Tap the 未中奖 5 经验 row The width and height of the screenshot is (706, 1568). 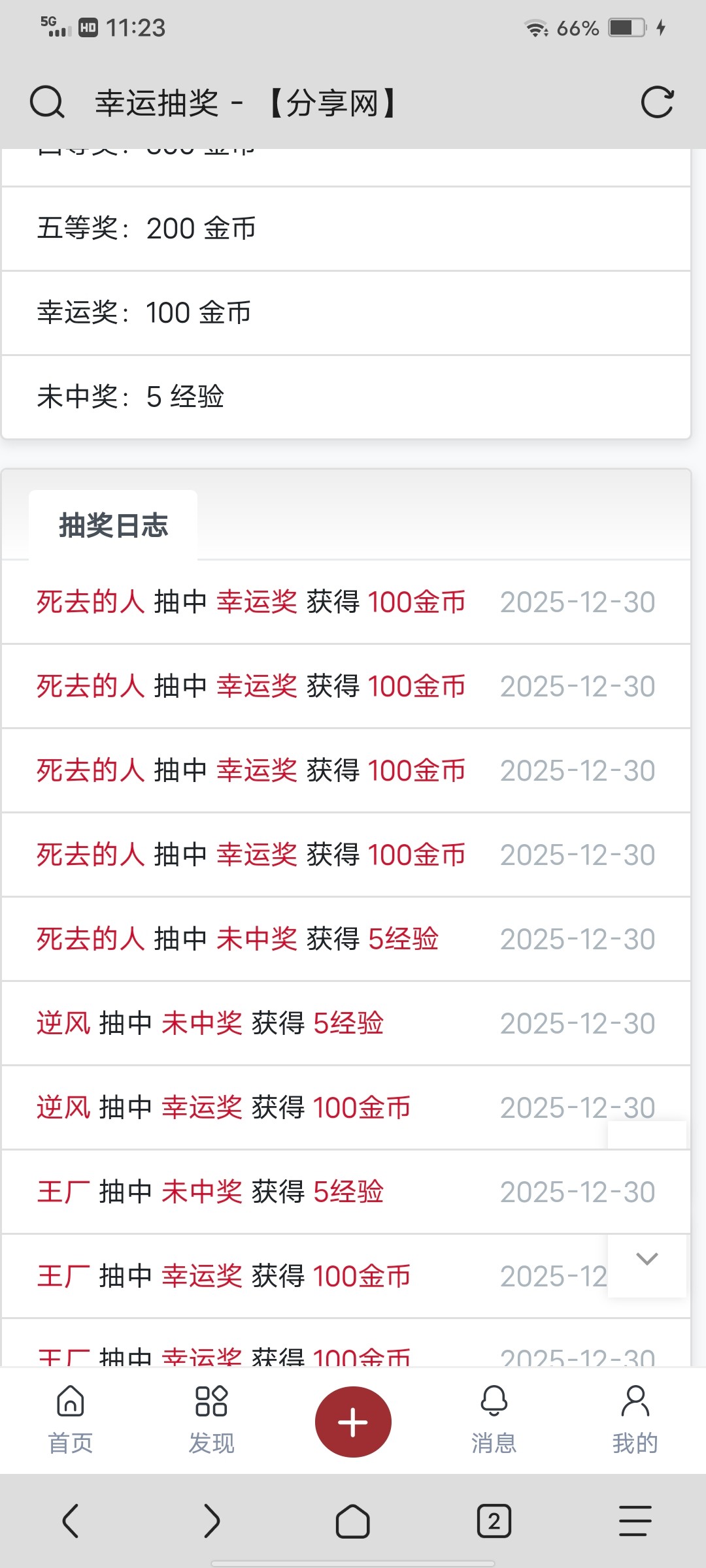click(131, 397)
